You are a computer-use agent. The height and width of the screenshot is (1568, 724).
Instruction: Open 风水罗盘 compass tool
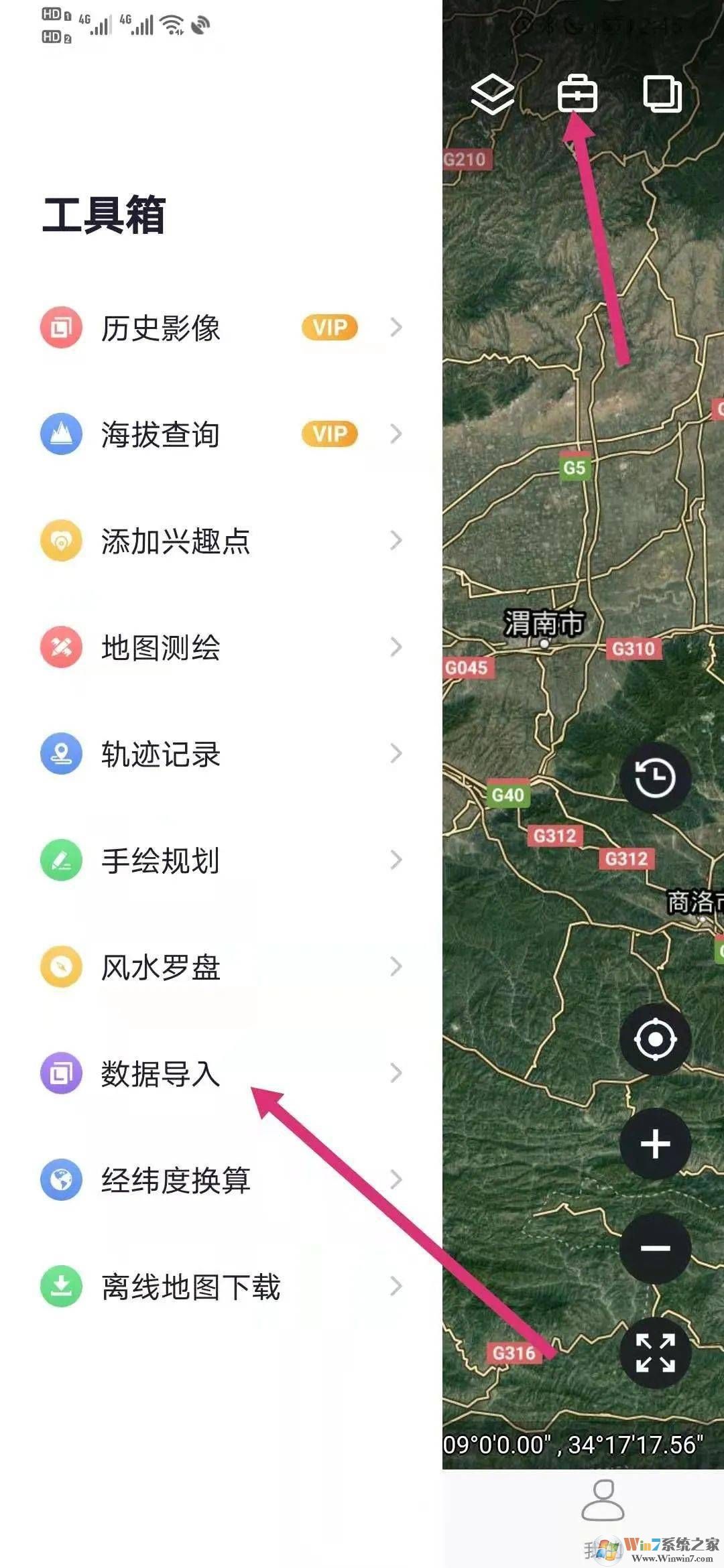pos(221,967)
